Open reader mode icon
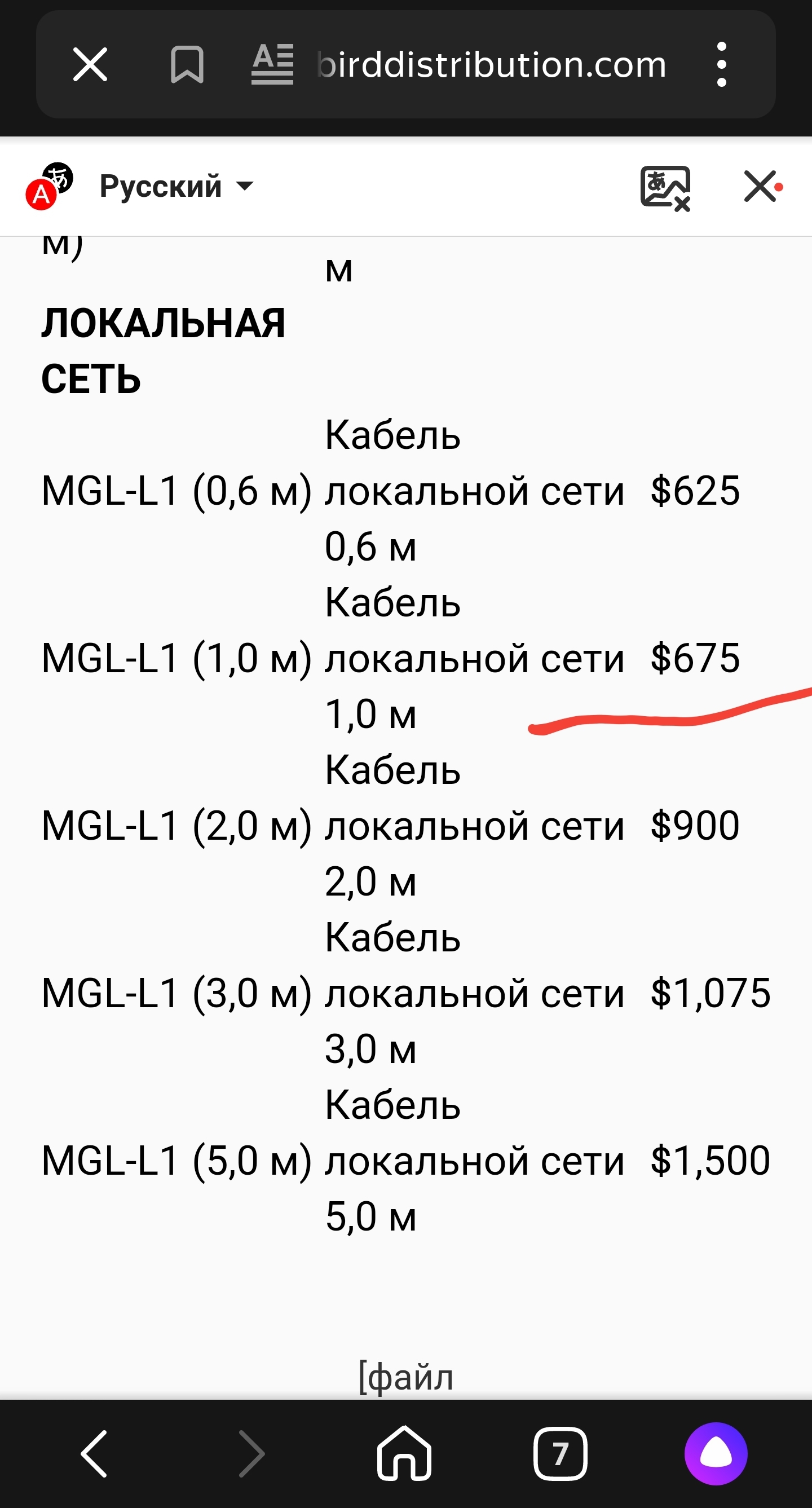The height and width of the screenshot is (1508, 812). 272,64
